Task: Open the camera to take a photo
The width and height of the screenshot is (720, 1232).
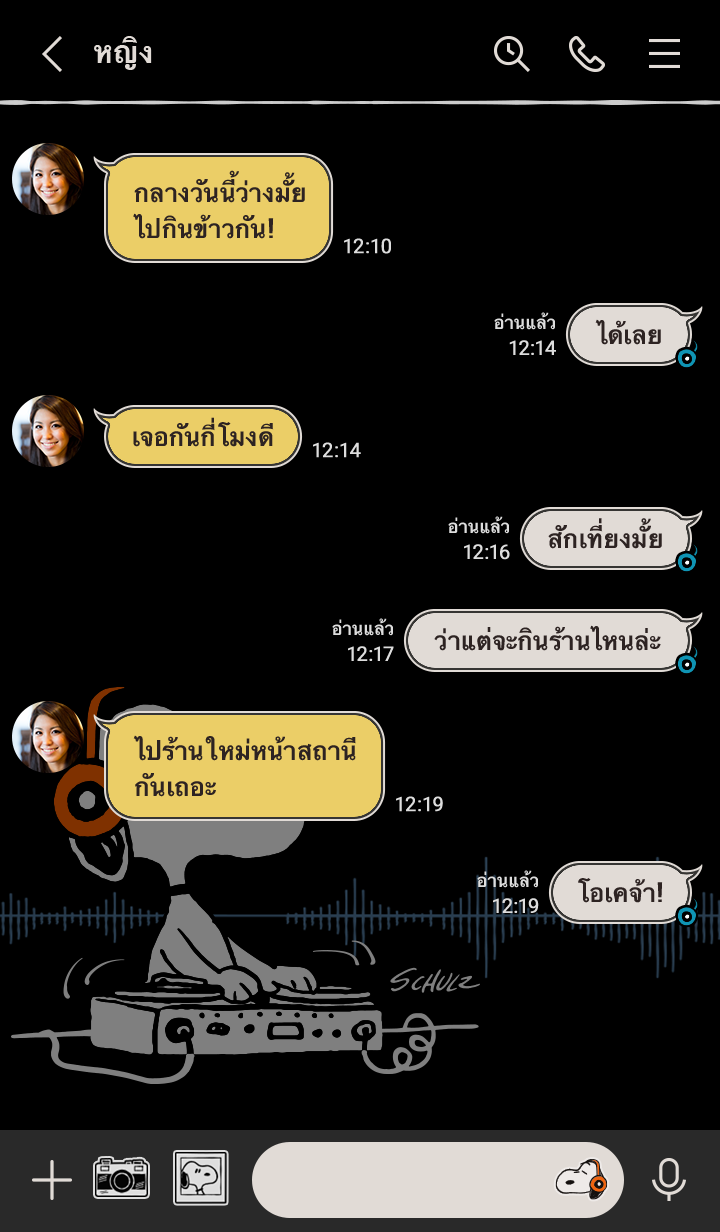Action: point(121,1179)
